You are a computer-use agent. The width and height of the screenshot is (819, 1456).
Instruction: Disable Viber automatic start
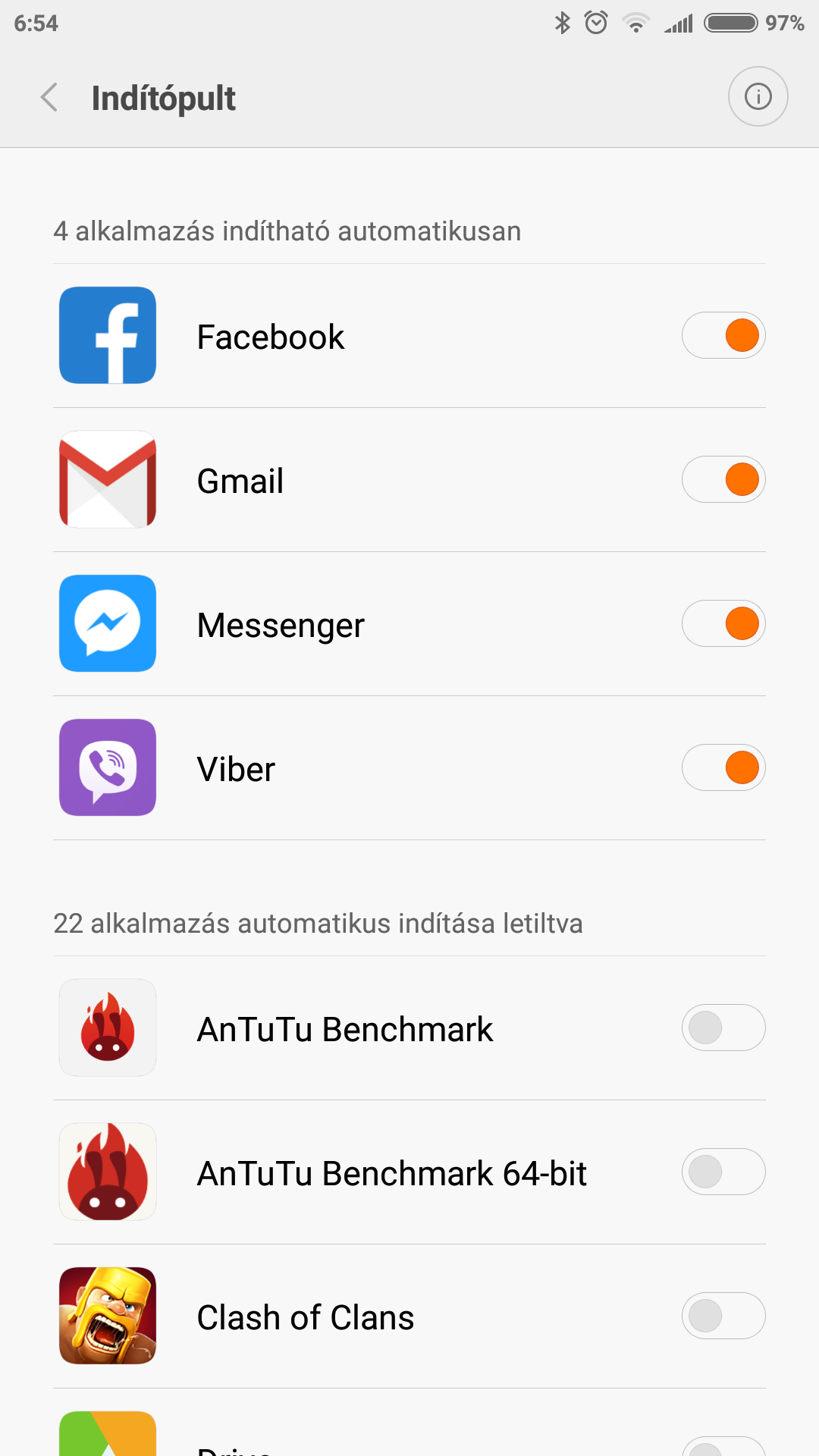click(x=723, y=767)
